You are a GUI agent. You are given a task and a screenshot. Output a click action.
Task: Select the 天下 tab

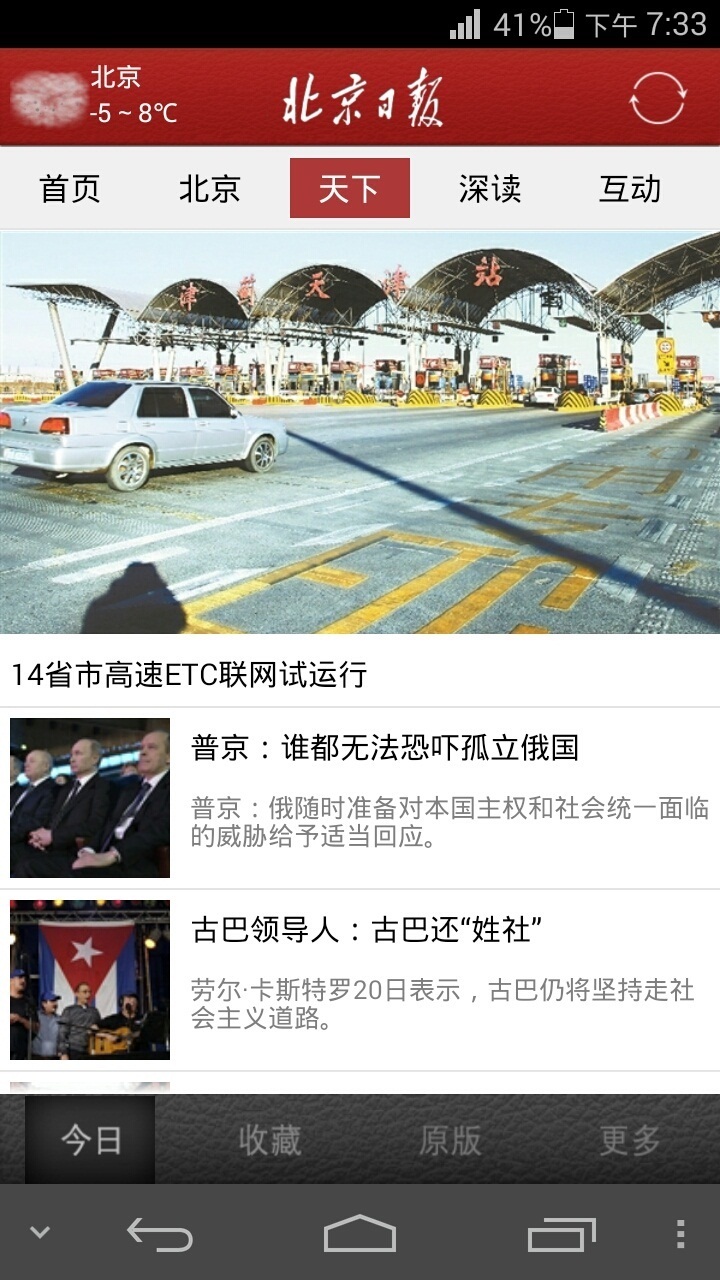coord(350,188)
